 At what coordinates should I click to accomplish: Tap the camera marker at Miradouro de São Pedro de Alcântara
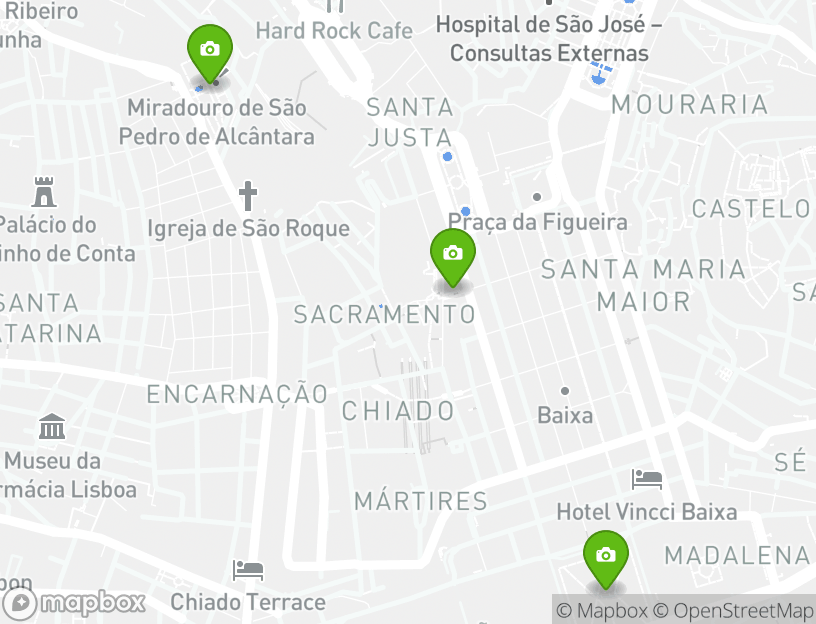pyautogui.click(x=210, y=51)
